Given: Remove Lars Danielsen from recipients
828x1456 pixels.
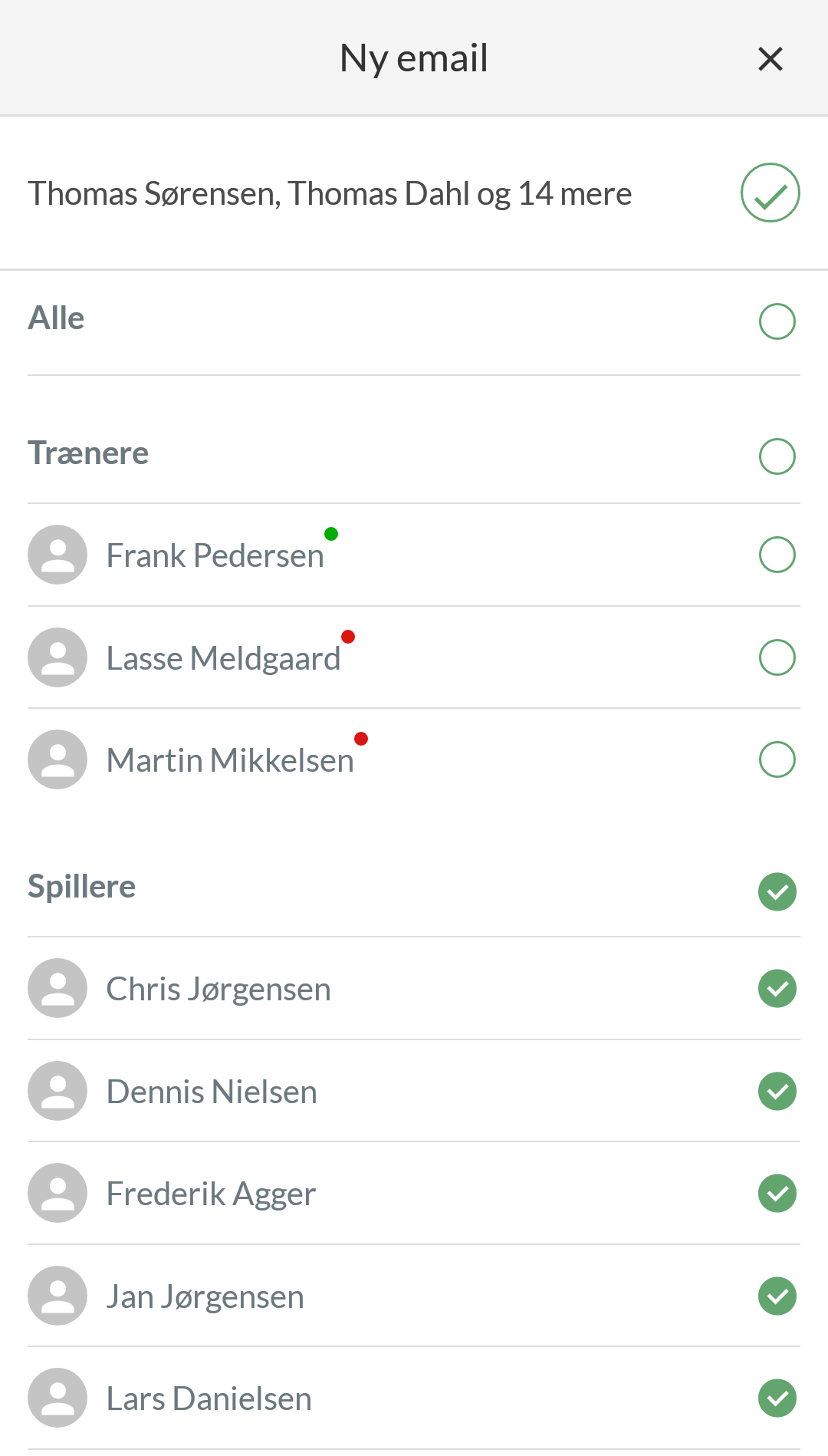Looking at the screenshot, I should (x=777, y=1398).
